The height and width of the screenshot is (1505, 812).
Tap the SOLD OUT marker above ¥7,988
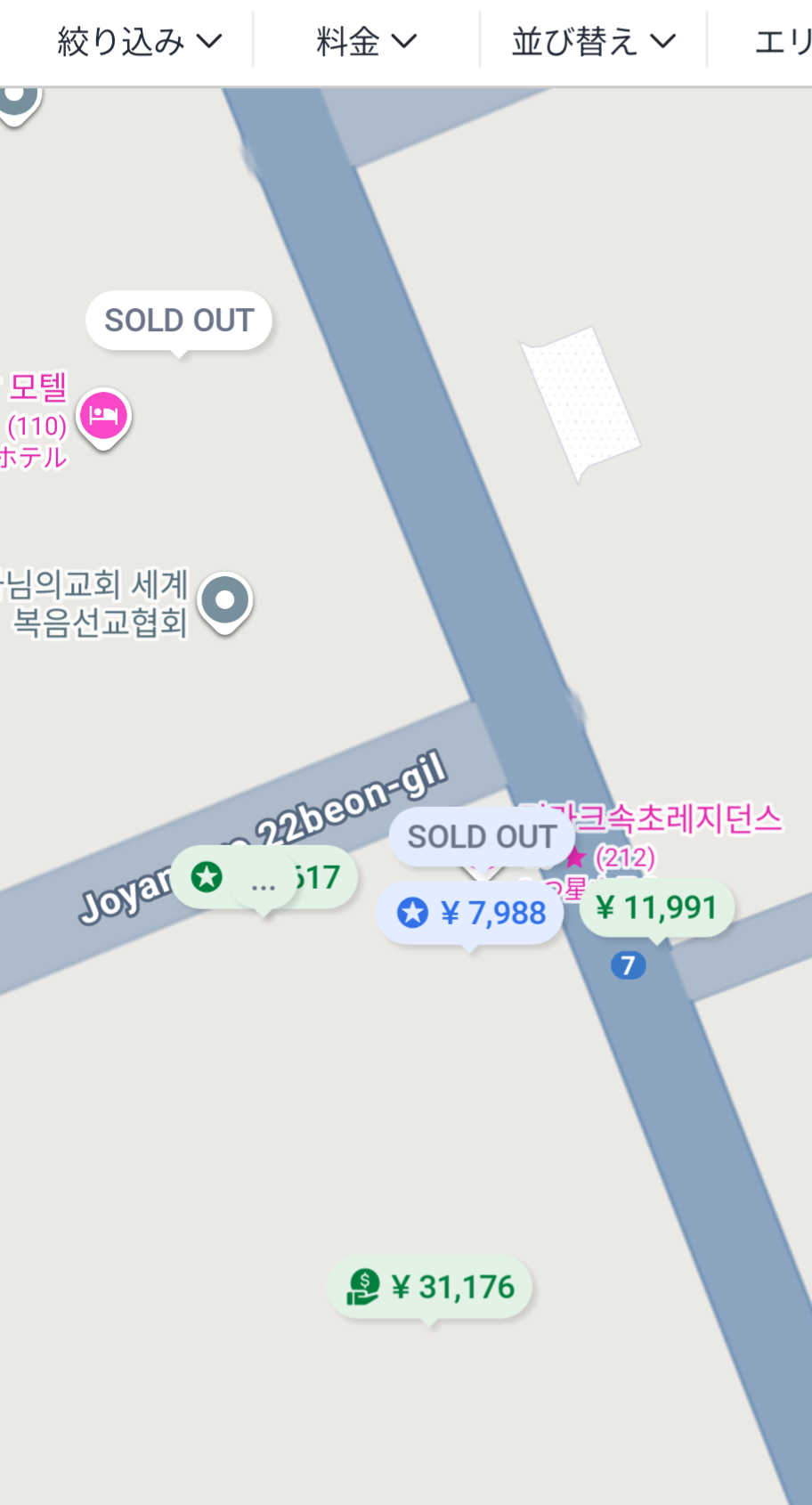tap(481, 836)
